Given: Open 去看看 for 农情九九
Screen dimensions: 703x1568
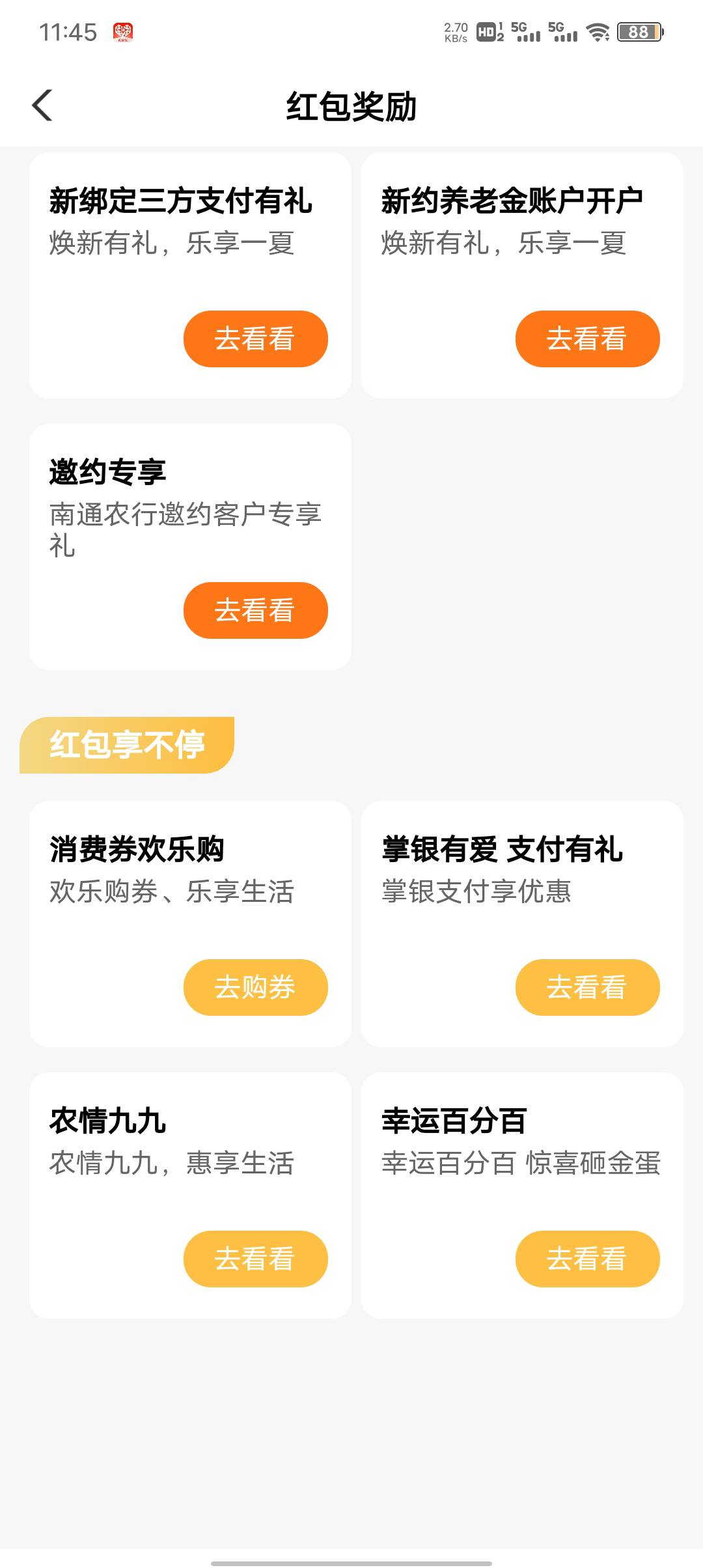Looking at the screenshot, I should (256, 1259).
